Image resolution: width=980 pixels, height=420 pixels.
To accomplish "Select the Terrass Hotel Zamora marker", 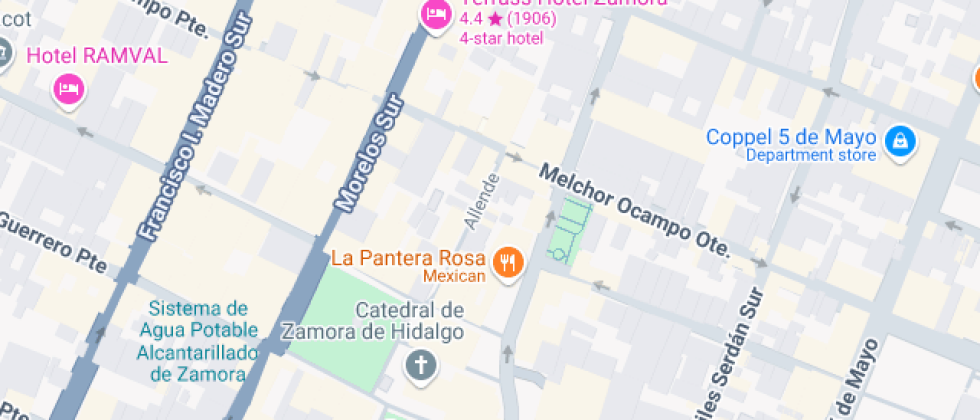I will point(435,15).
